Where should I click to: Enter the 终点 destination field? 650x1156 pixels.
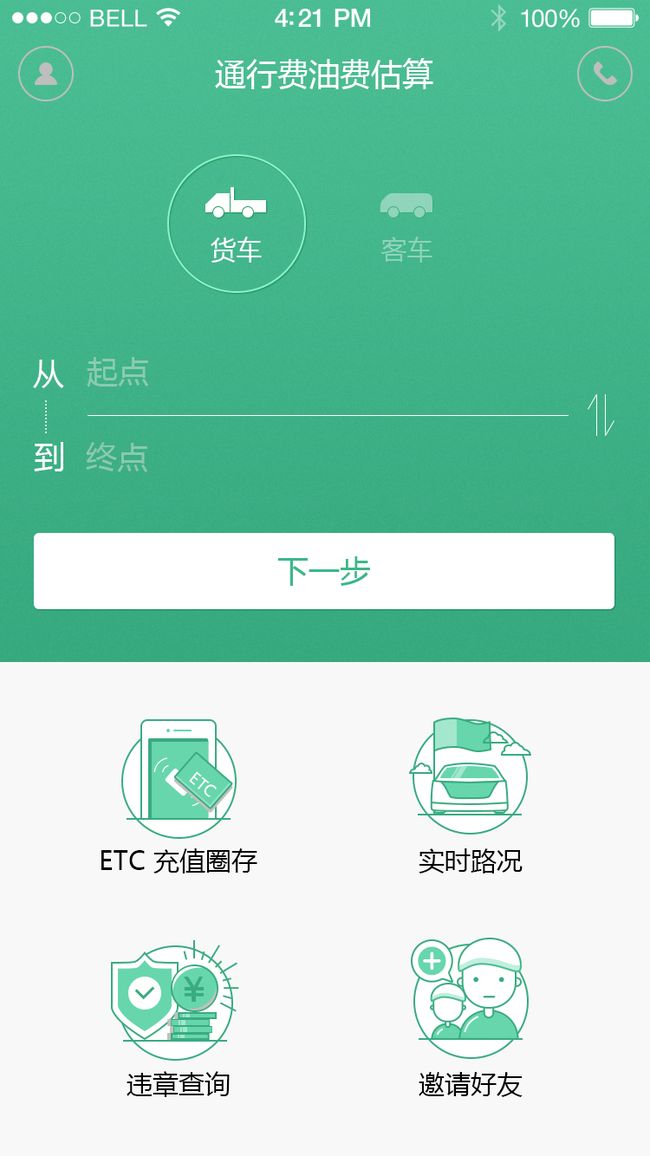coord(327,458)
